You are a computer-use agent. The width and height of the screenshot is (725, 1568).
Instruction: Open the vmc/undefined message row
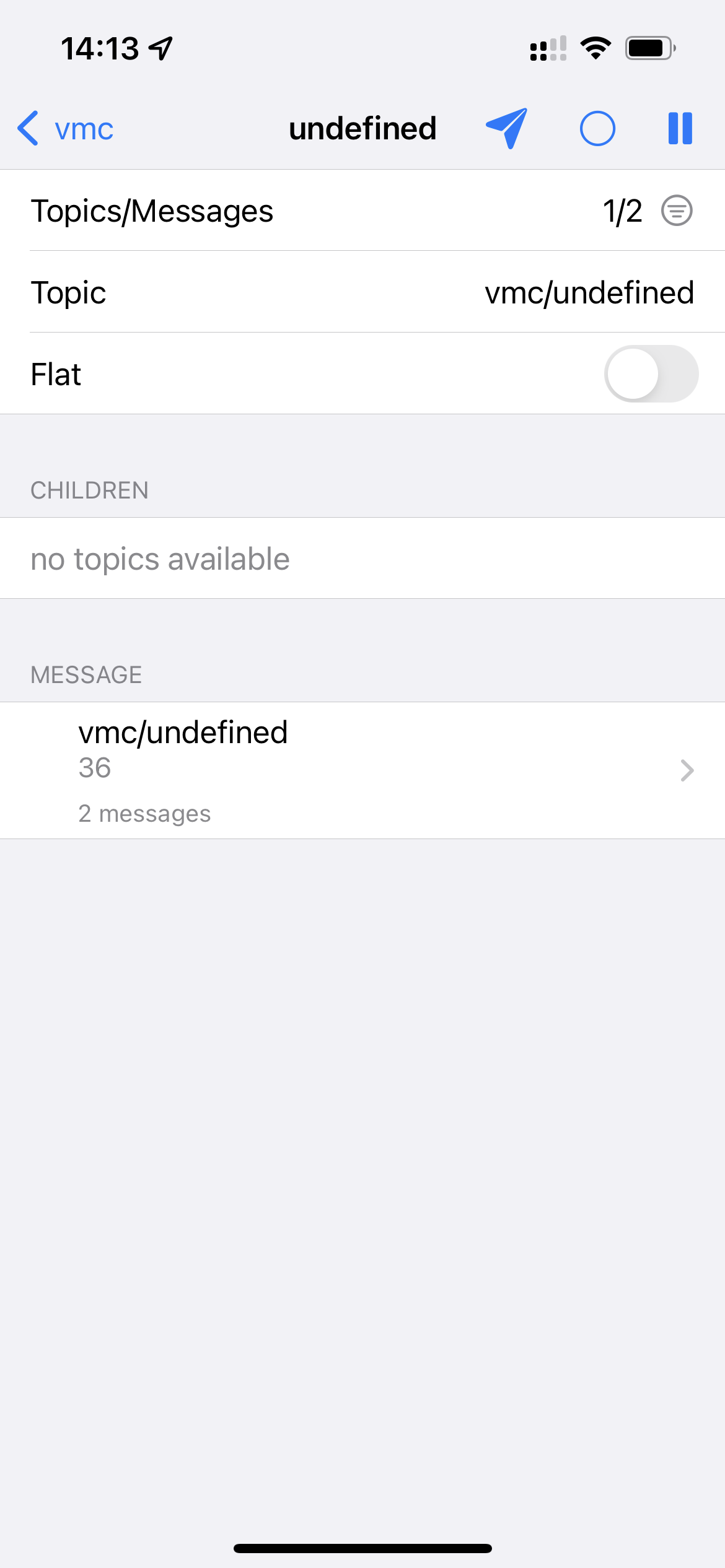(x=362, y=770)
